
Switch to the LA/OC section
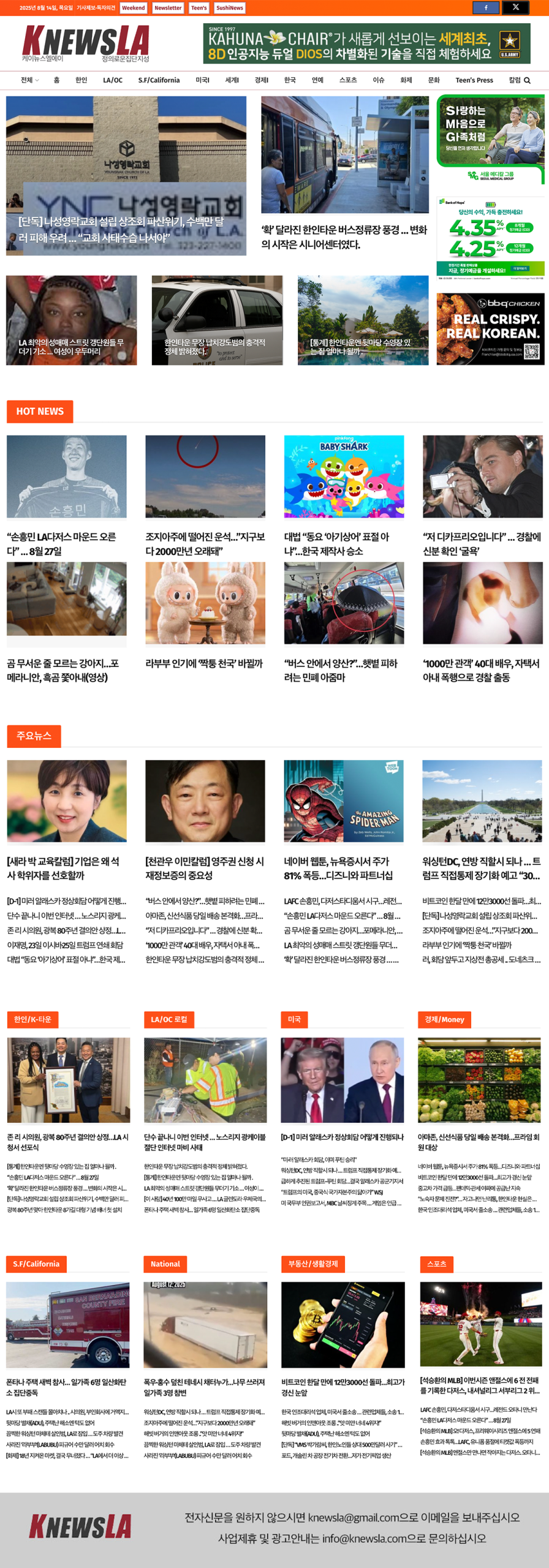click(113, 80)
